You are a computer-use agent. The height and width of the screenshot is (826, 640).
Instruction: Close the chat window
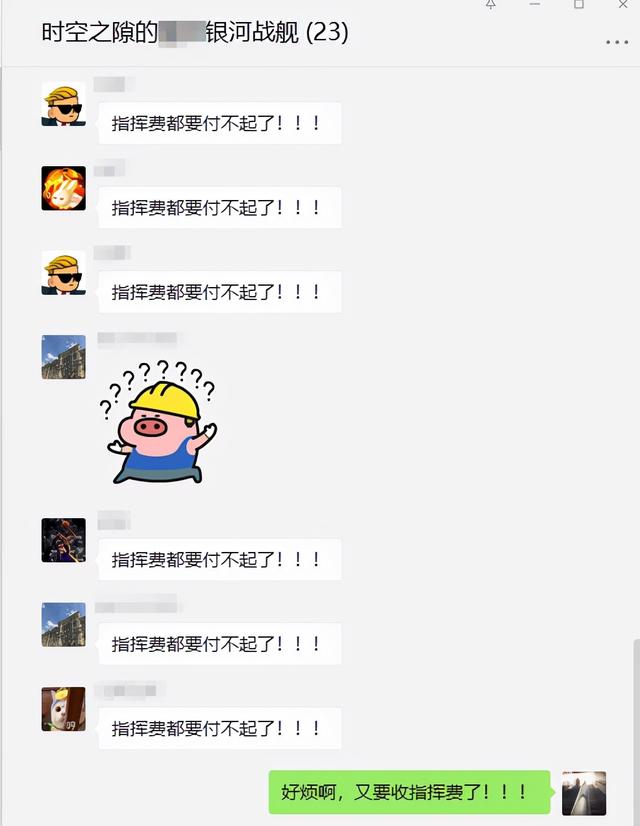pos(622,5)
